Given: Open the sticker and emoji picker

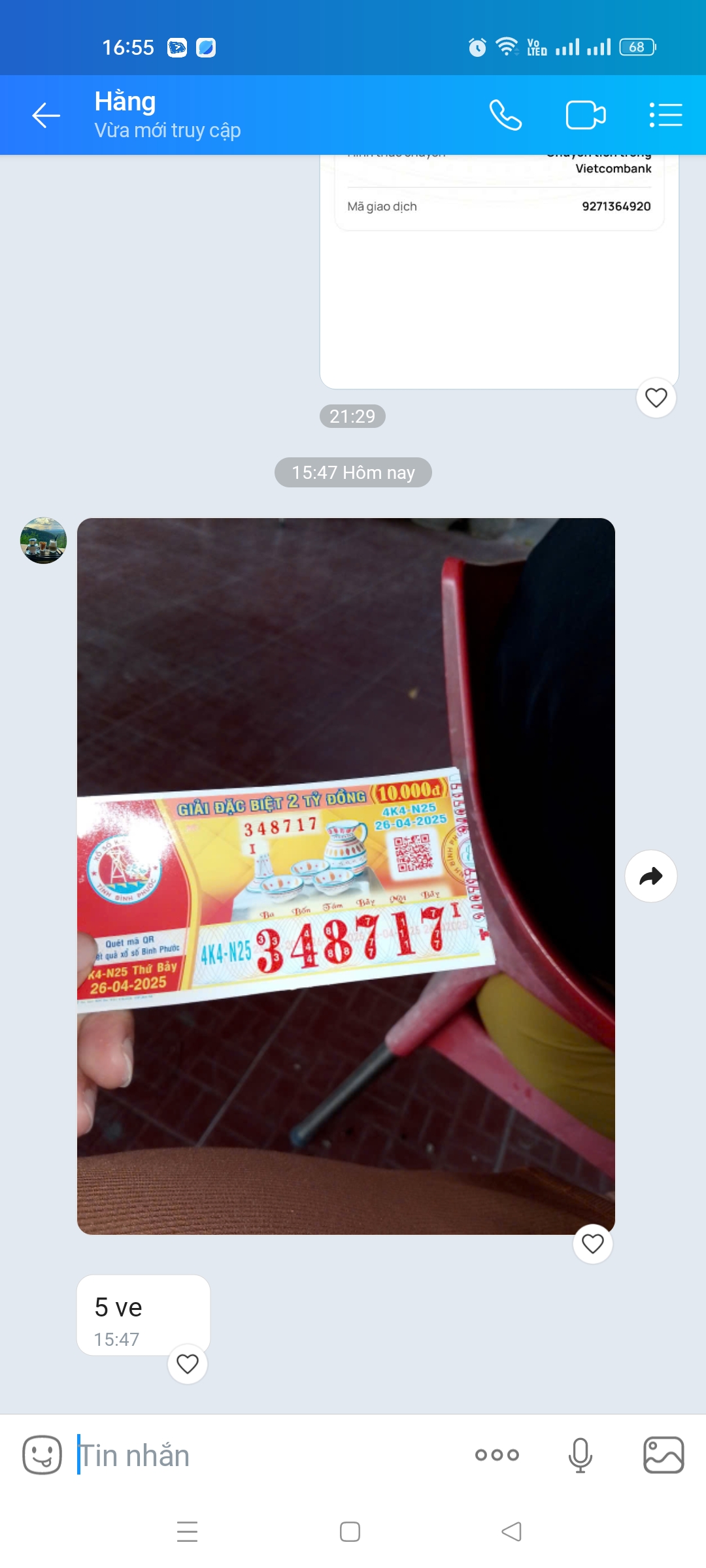Looking at the screenshot, I should [42, 1455].
